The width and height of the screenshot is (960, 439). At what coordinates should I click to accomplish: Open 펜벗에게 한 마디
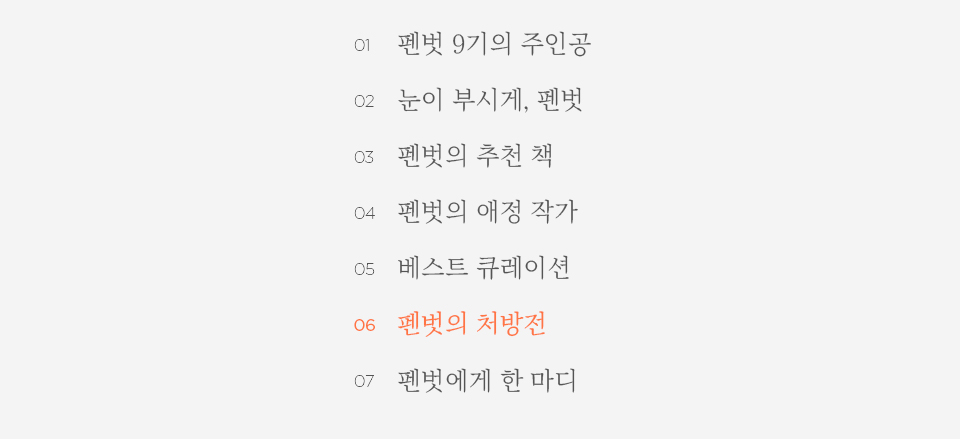487,381
